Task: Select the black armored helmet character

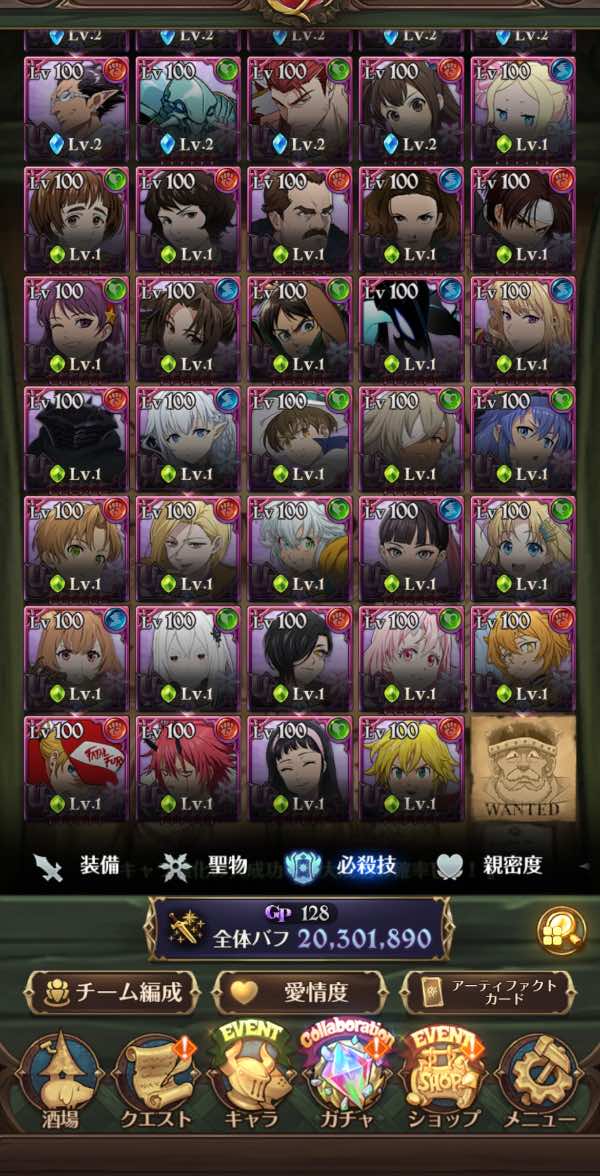Action: 76,438
